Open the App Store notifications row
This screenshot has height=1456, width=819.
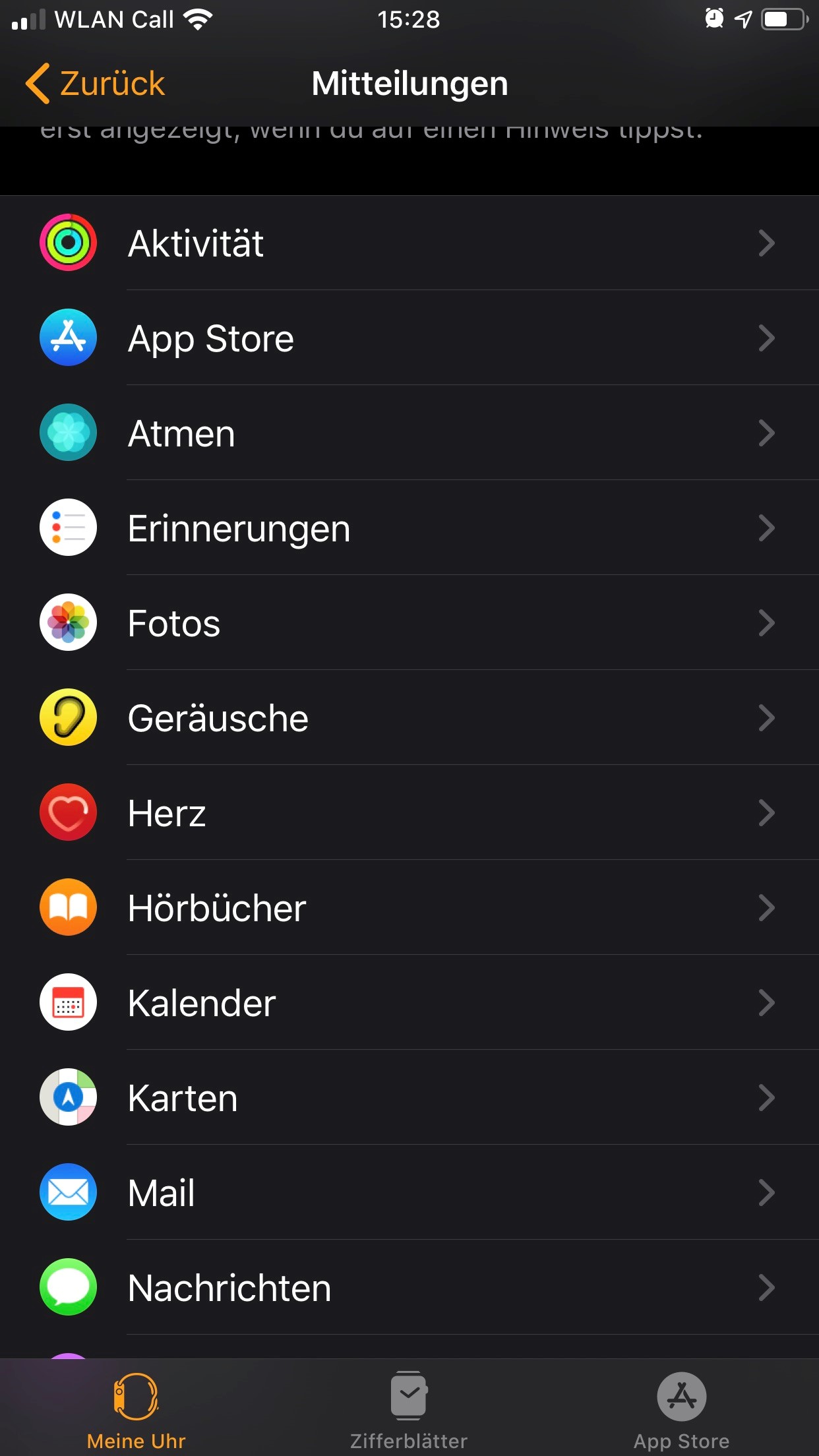(x=409, y=338)
